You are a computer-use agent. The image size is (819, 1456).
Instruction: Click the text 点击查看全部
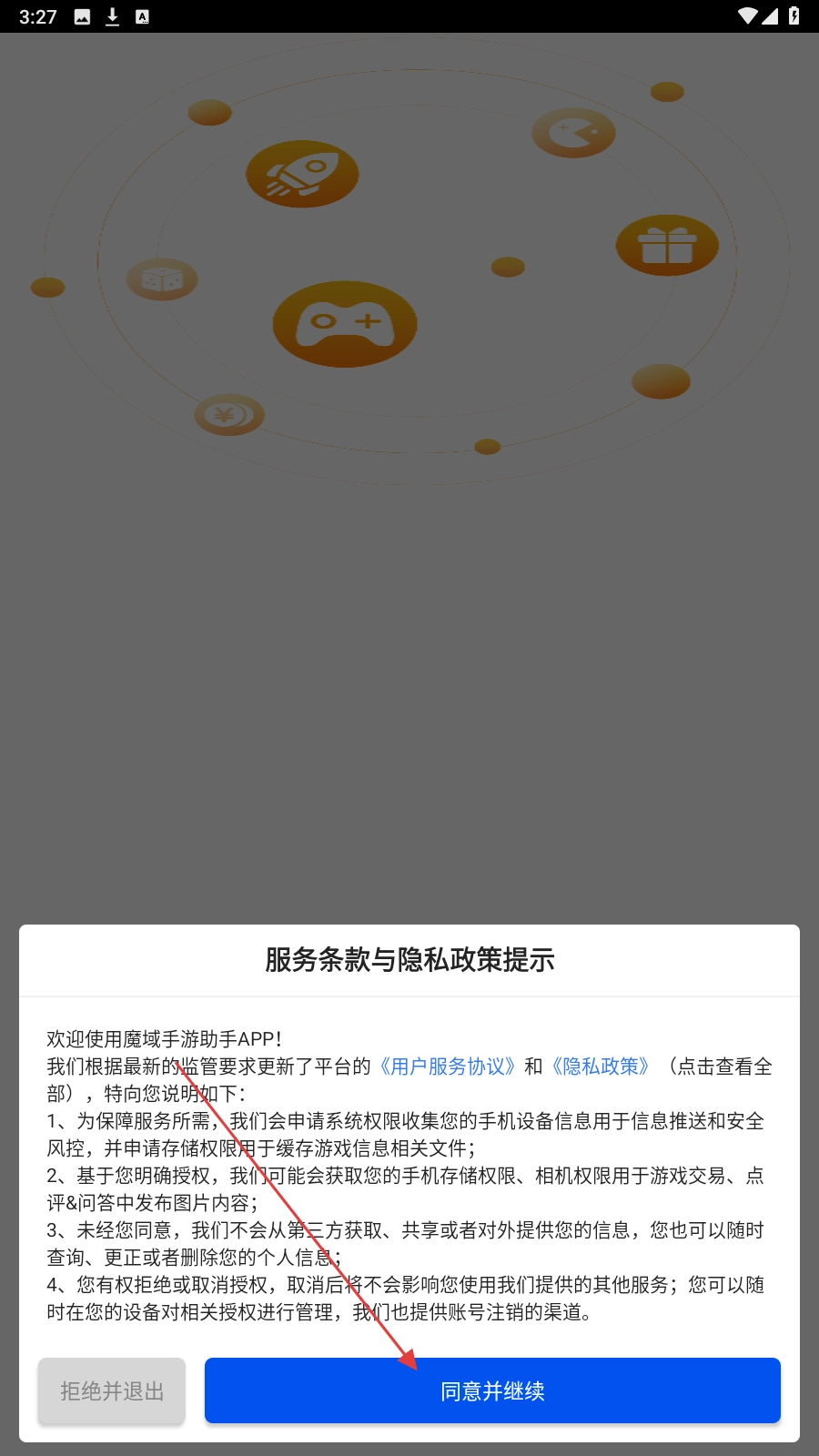(x=728, y=1067)
